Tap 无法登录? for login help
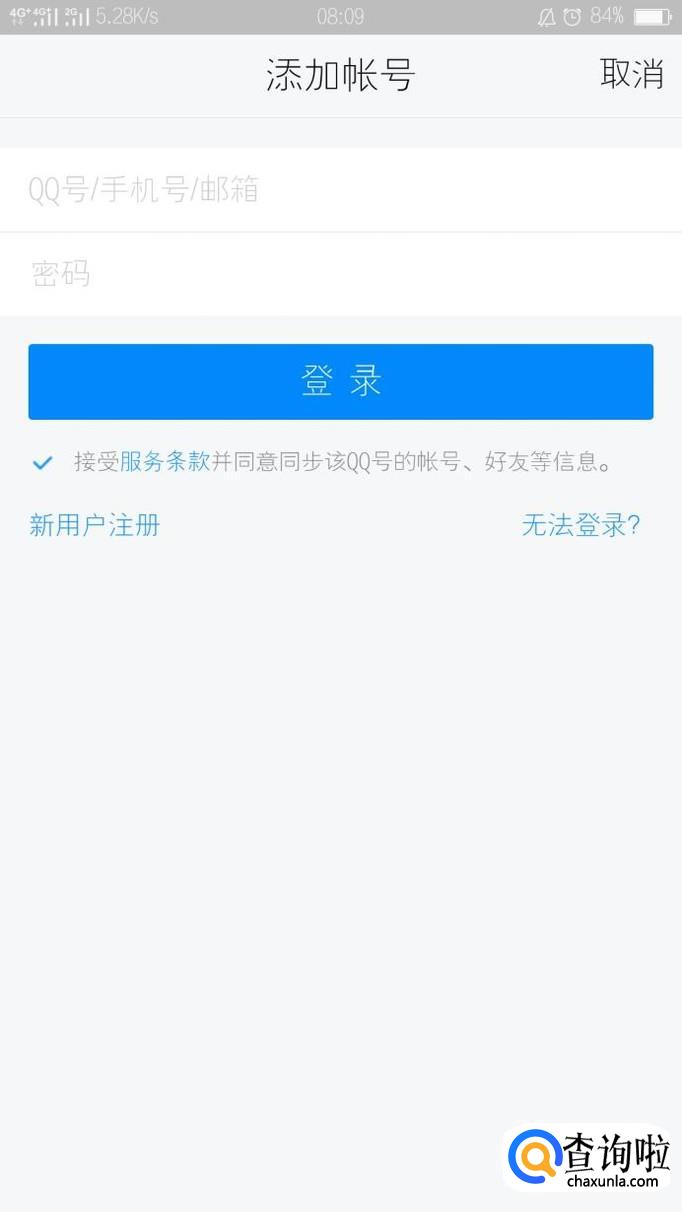 point(580,525)
